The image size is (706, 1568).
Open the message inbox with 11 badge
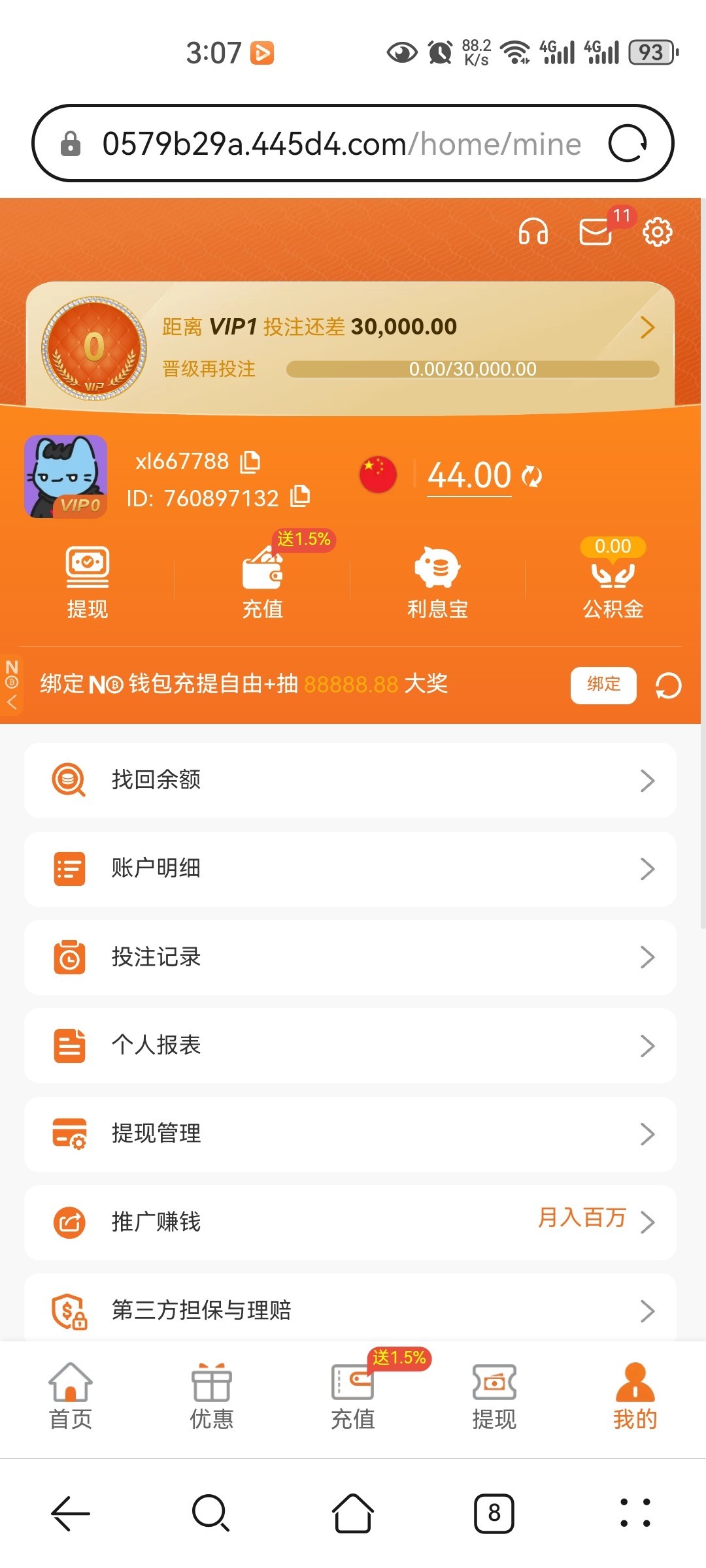[596, 232]
